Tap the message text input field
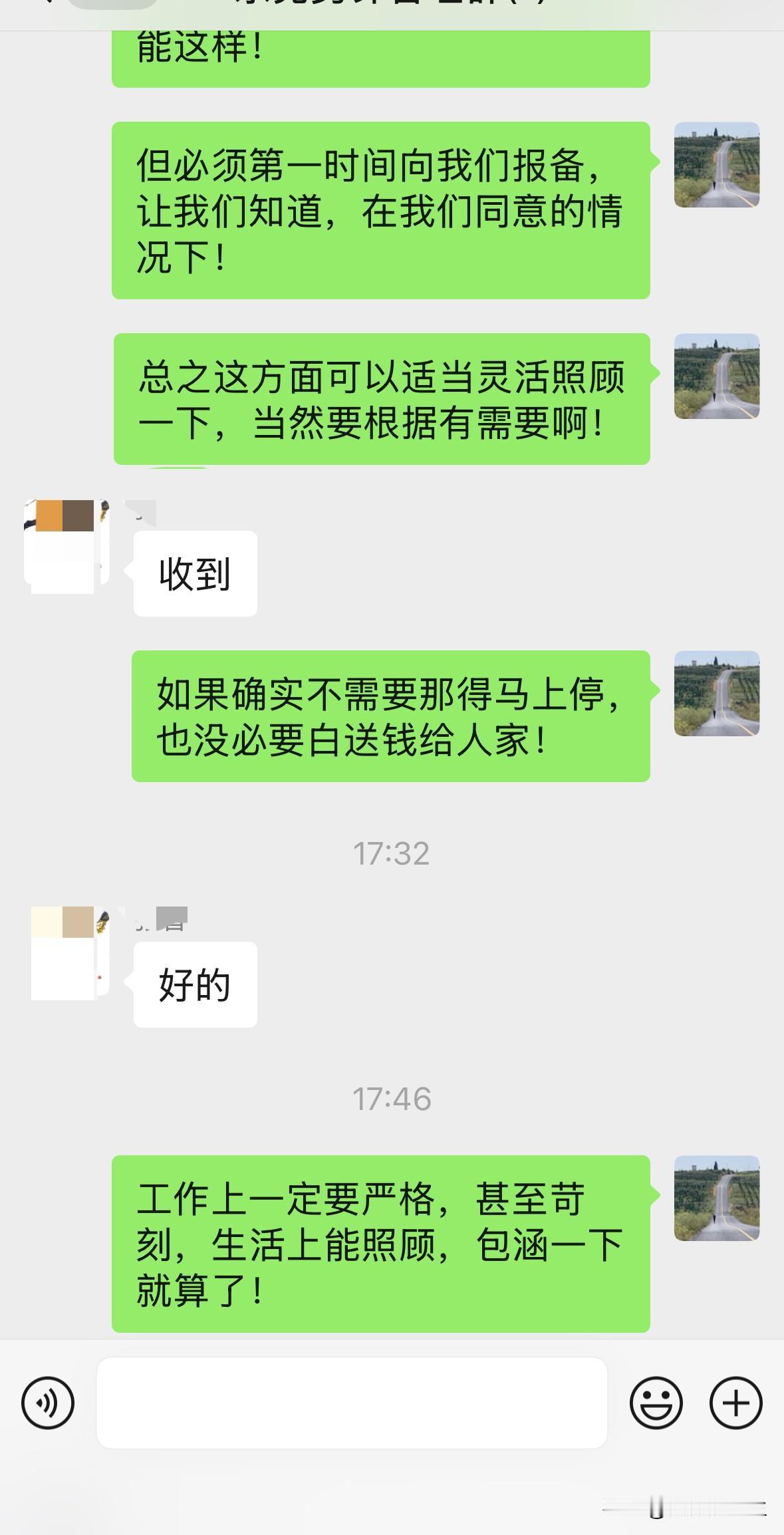Image resolution: width=784 pixels, height=1535 pixels. (x=352, y=1403)
